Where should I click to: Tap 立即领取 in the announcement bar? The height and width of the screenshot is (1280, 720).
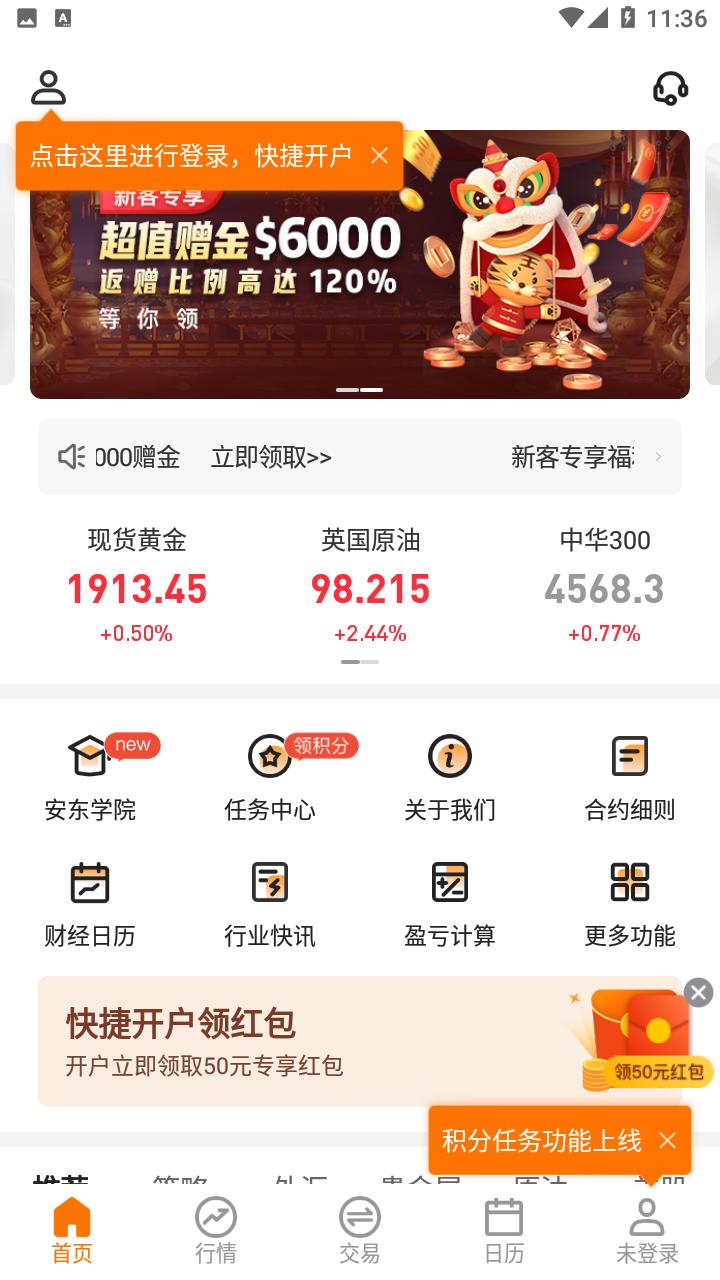(x=271, y=457)
